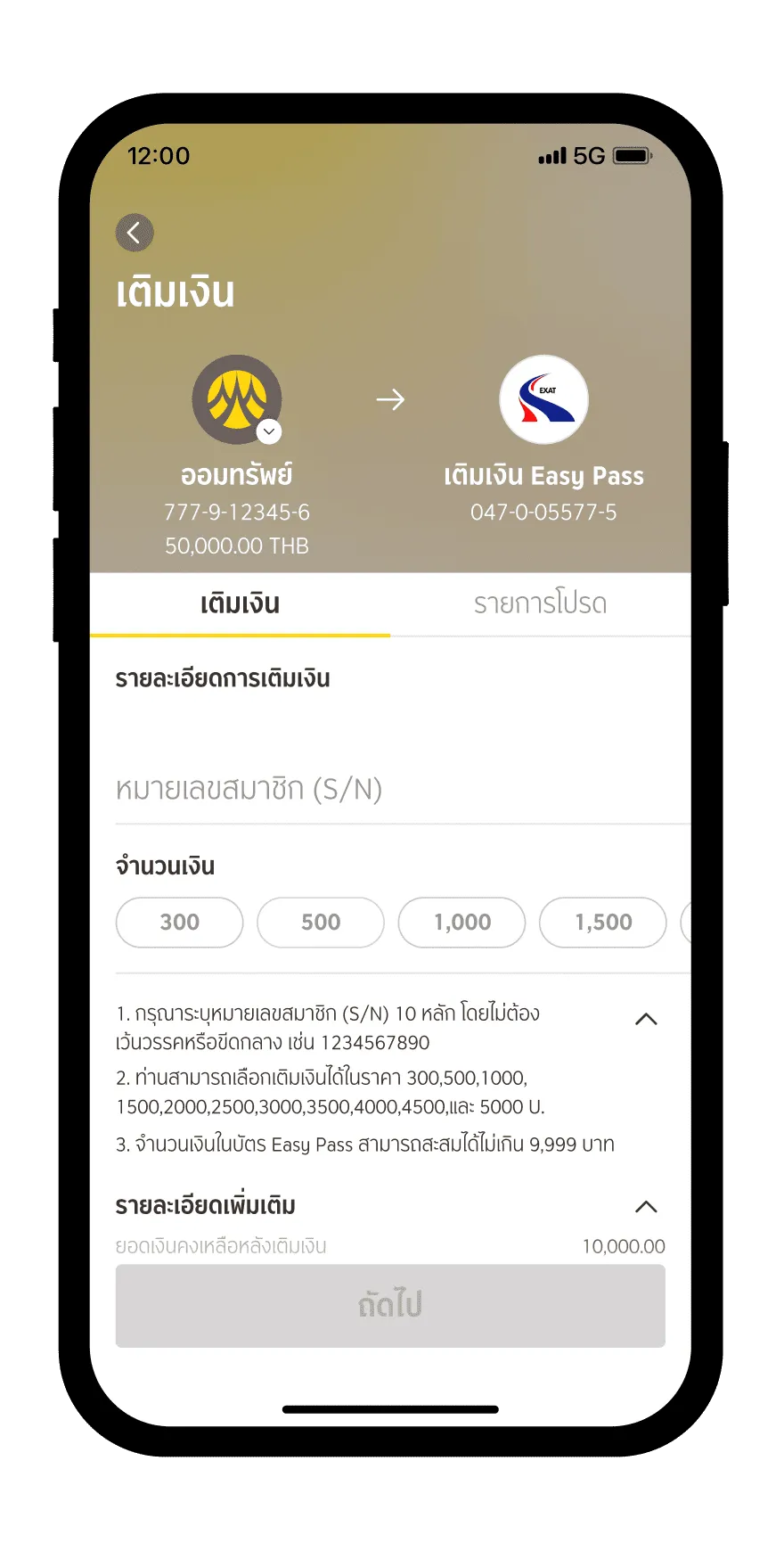Choose the 500 amount chip
784x1551 pixels.
coord(321,922)
